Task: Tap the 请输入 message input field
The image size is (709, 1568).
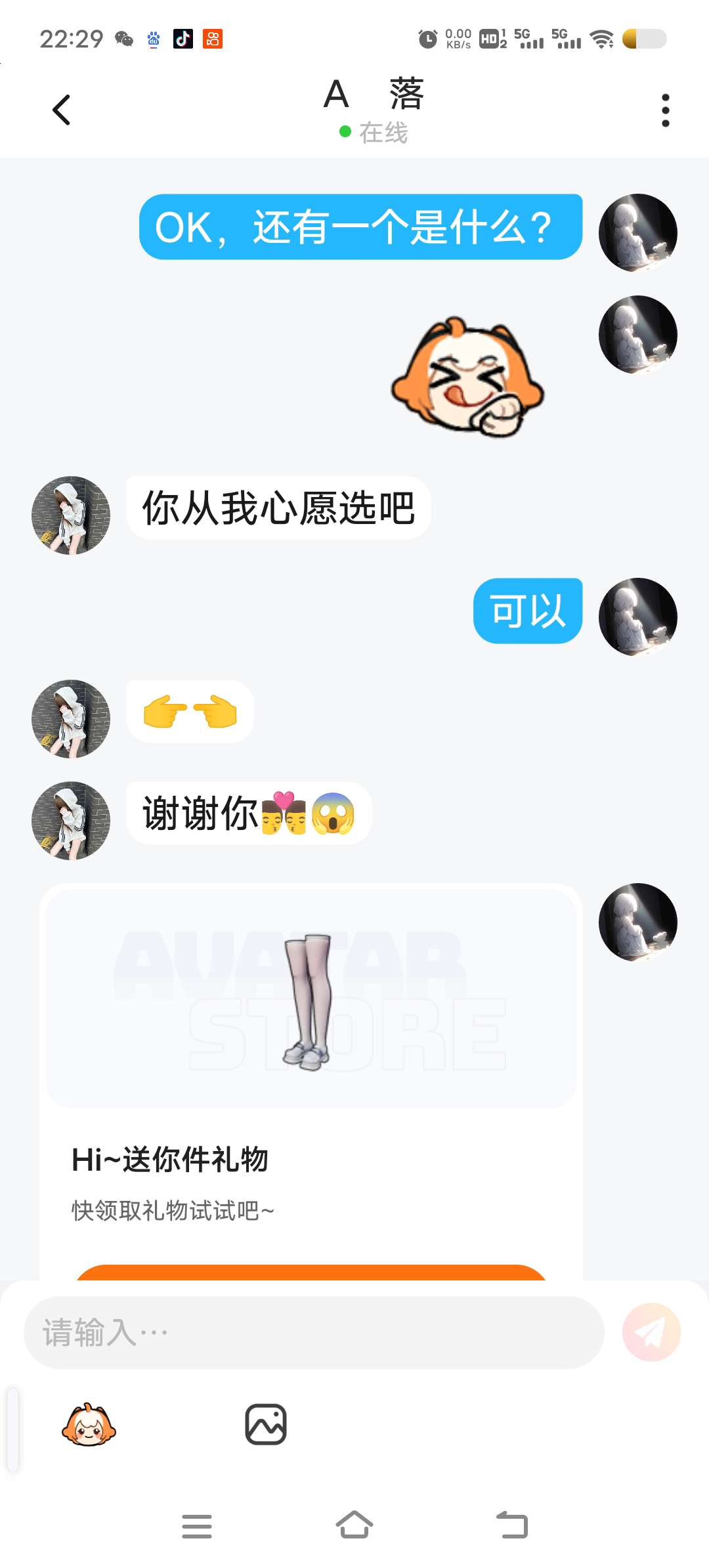Action: tap(314, 1332)
